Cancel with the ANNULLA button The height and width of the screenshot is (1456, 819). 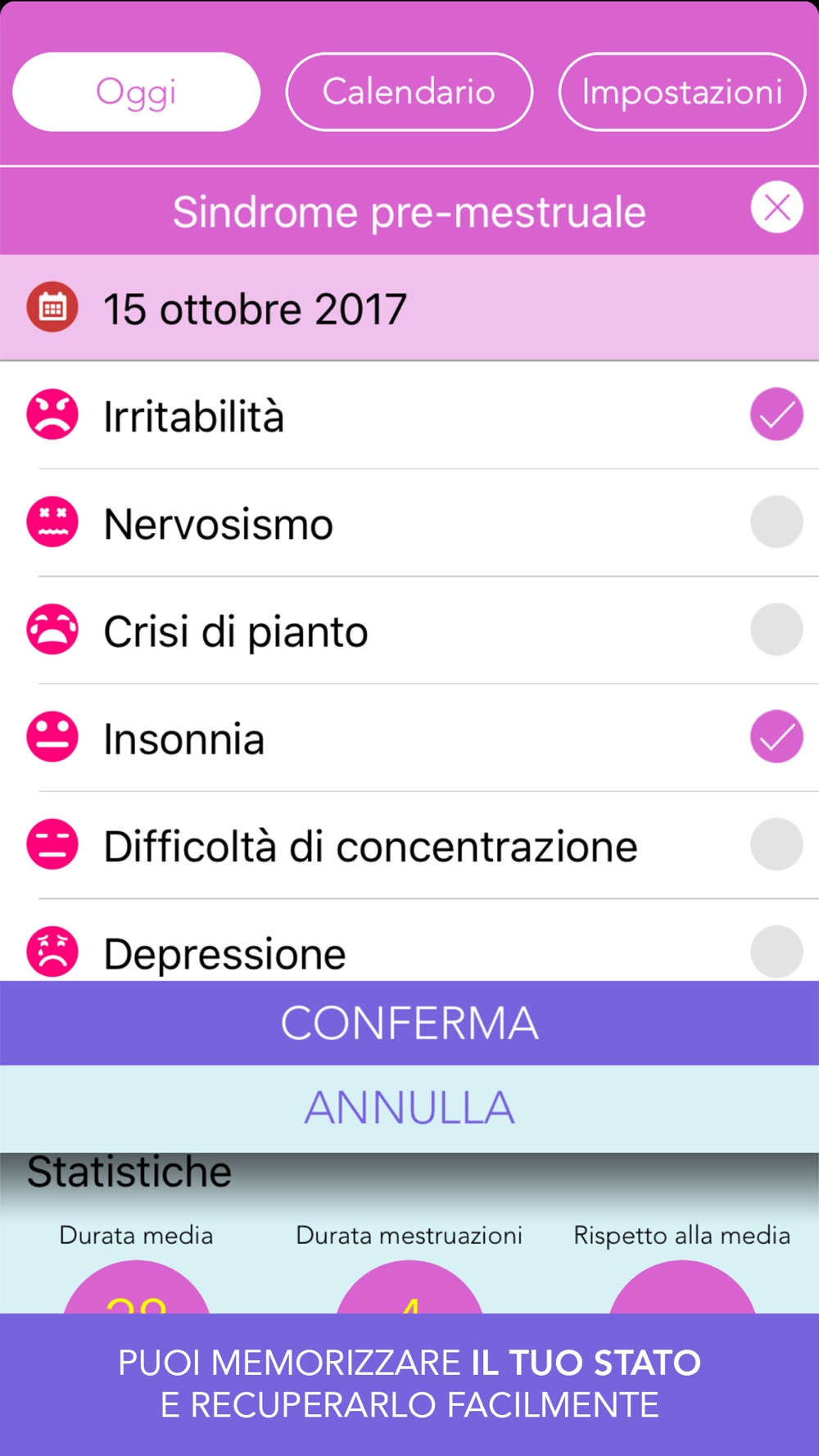coord(409,1109)
